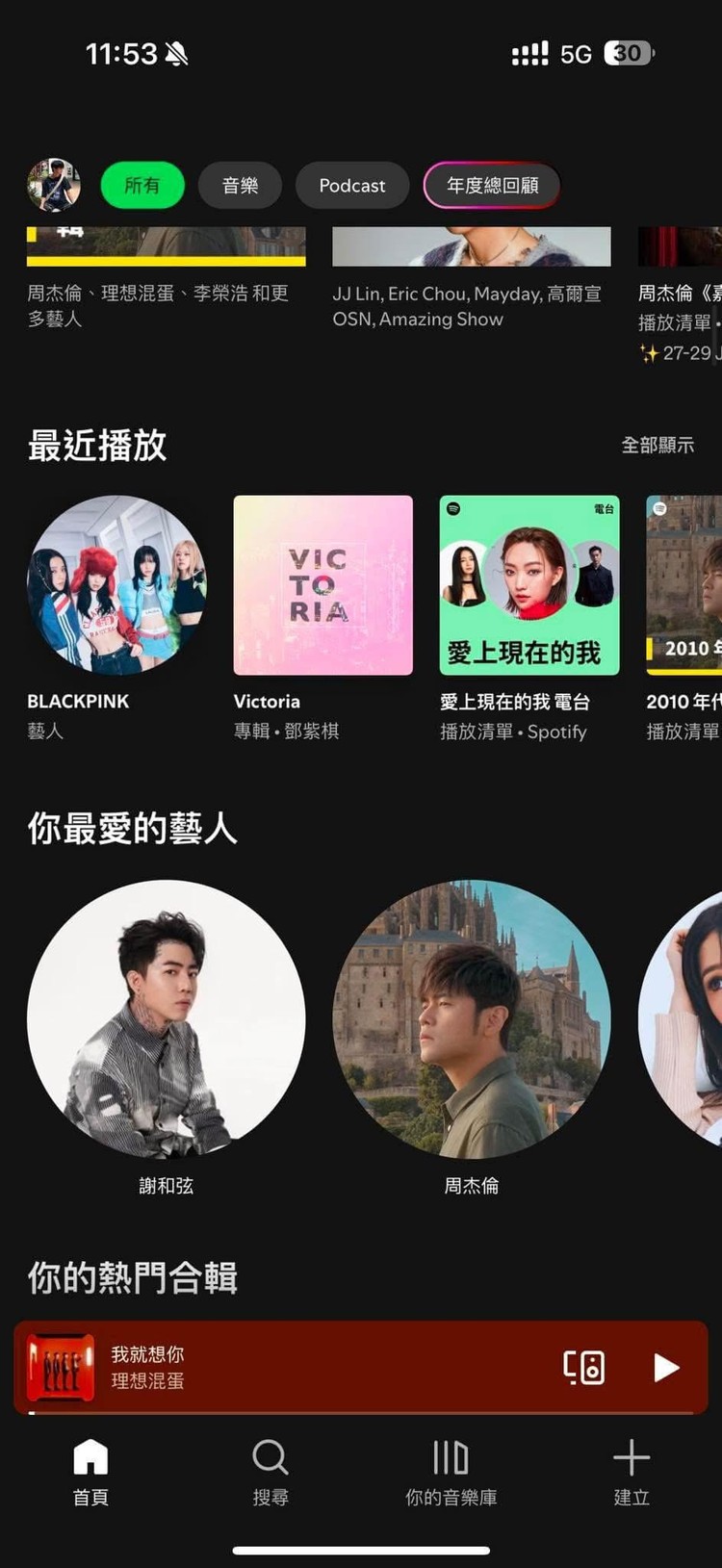Expand the 我就想你 now playing bar
This screenshot has height=1568, width=722.
coord(289,1367)
